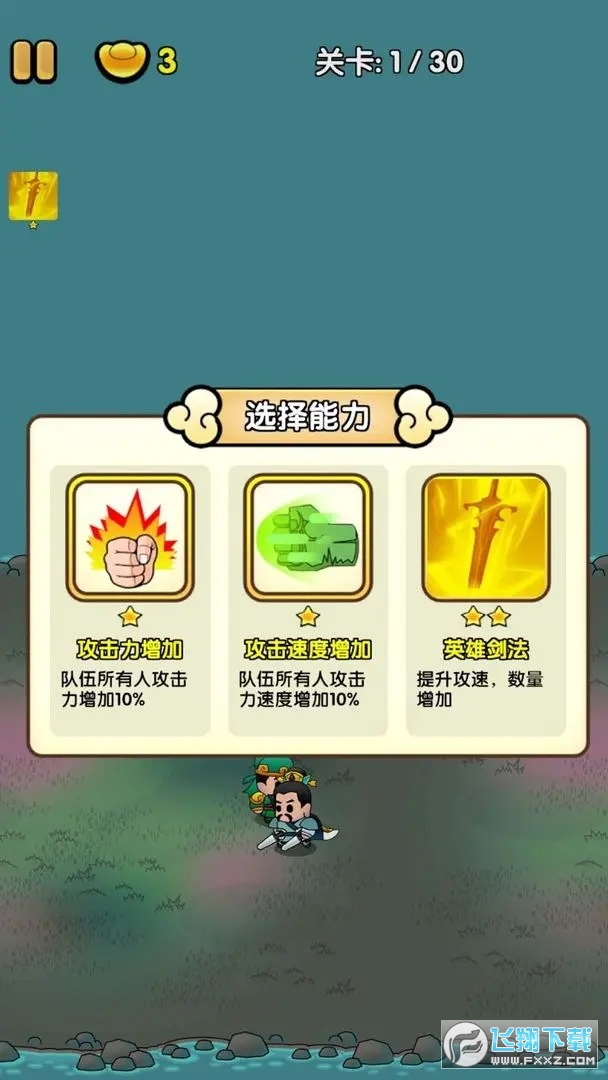The image size is (608, 1080).
Task: Pick the 英雄剑法 ability card
Action: [485, 598]
